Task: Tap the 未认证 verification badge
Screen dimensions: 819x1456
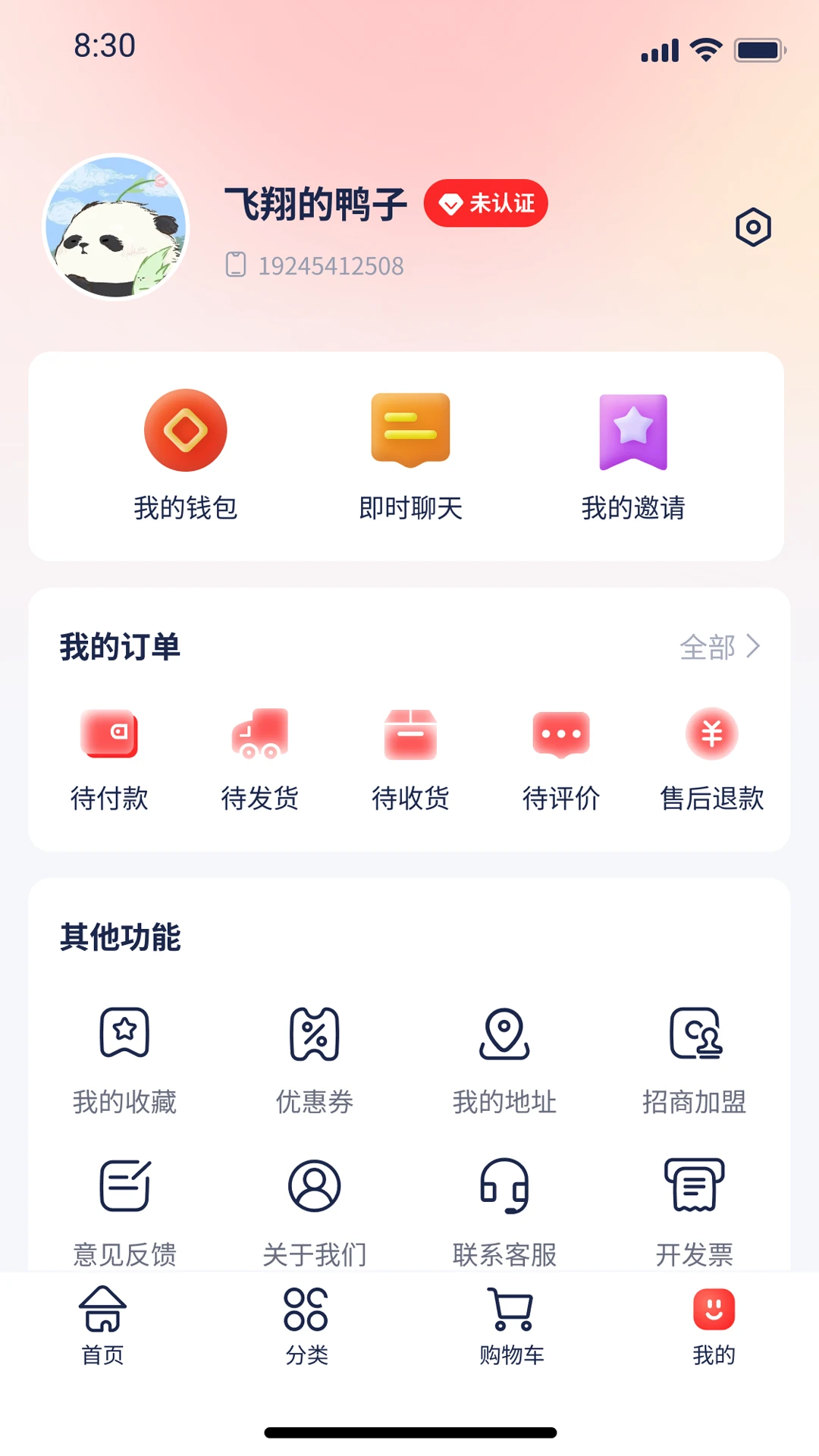Action: 486,203
